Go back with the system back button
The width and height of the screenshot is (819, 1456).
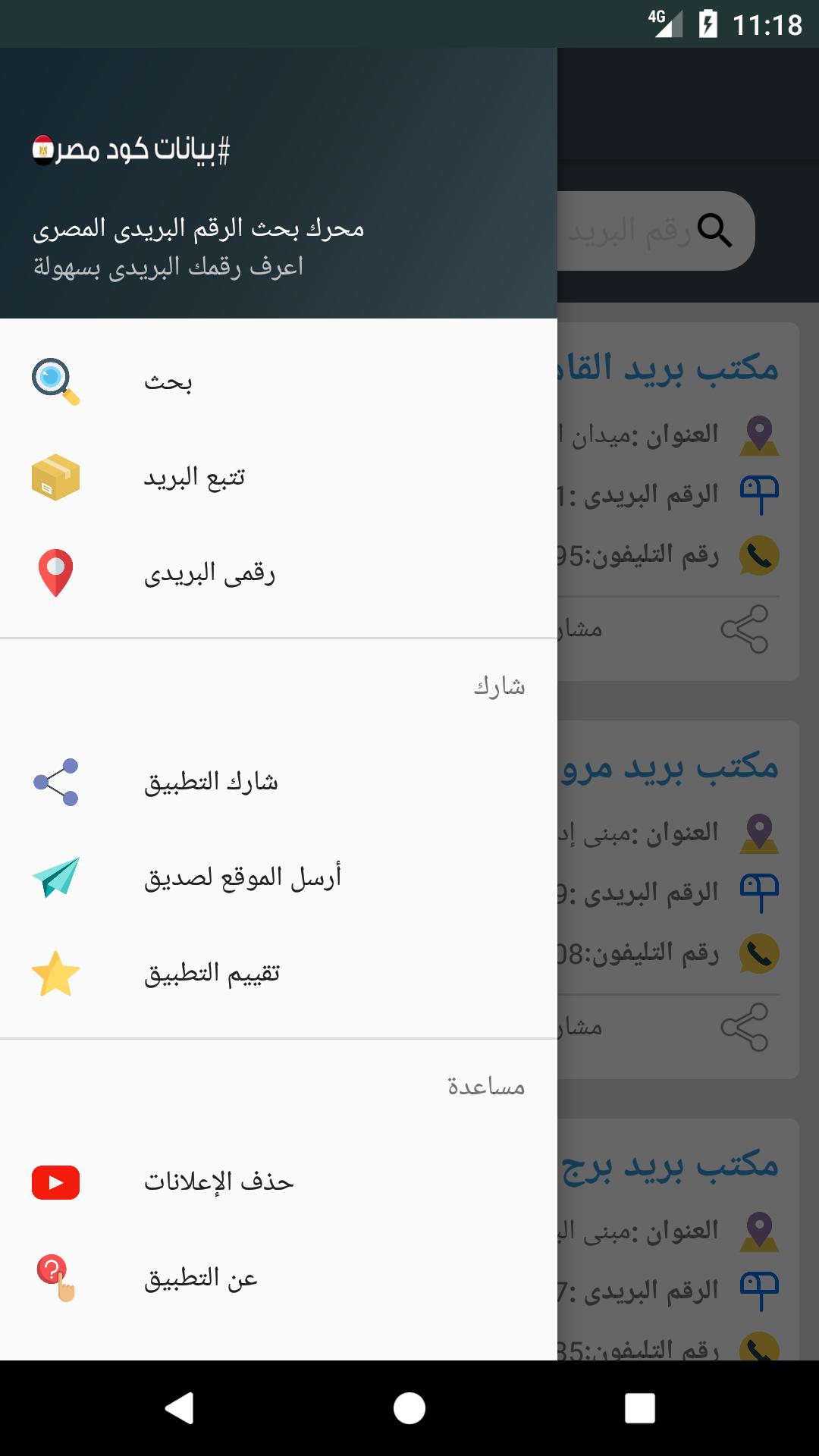click(x=180, y=1408)
